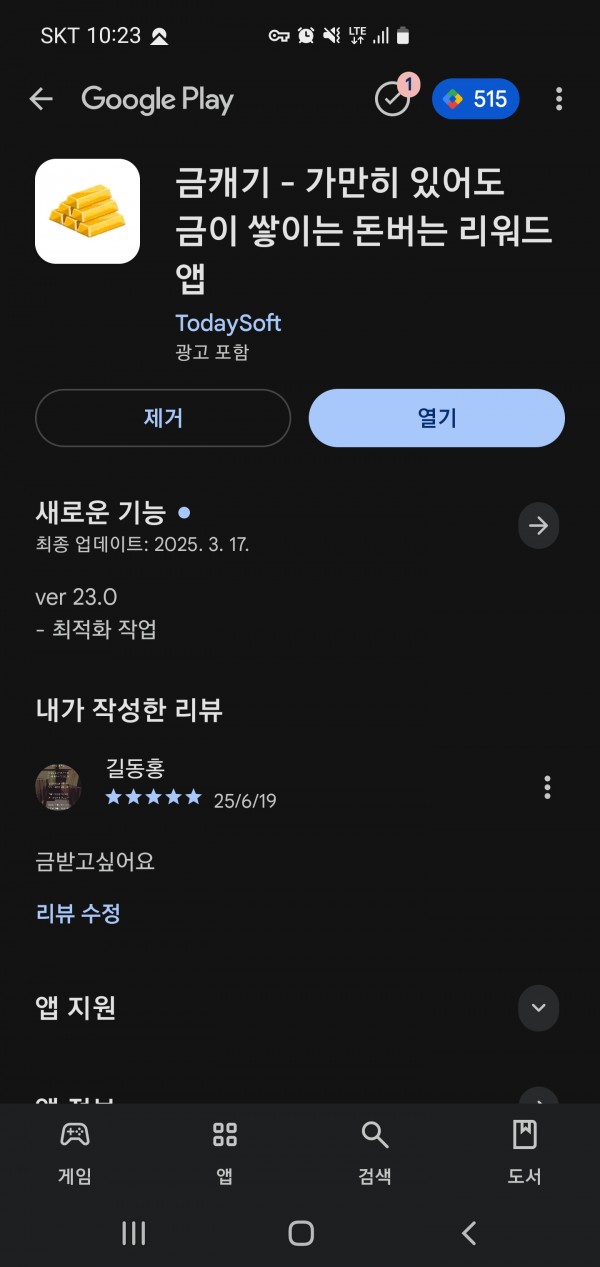
Task: Open the pending updates check icon
Action: (393, 98)
